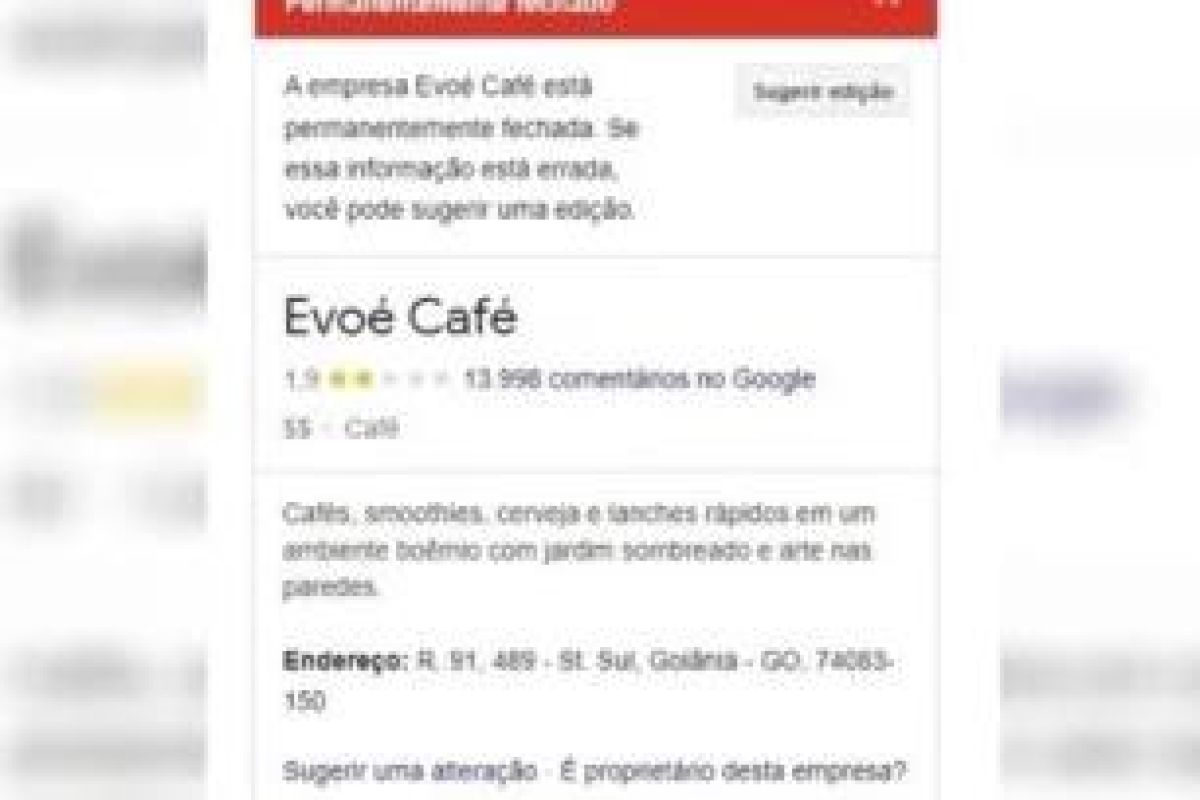Tap the Sugerir edição button
The width and height of the screenshot is (1200, 800).
tap(822, 92)
